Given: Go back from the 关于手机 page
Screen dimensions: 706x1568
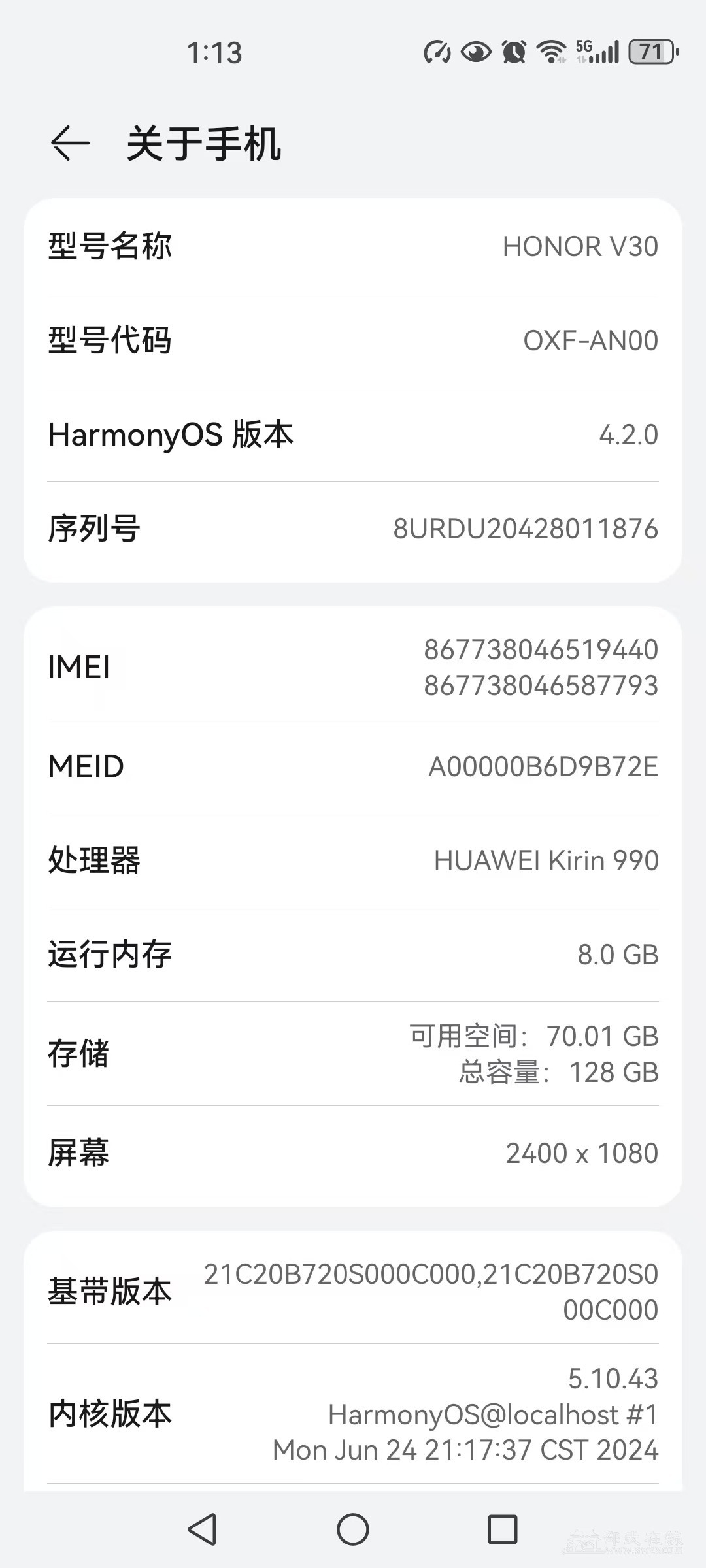Looking at the screenshot, I should click(x=70, y=143).
